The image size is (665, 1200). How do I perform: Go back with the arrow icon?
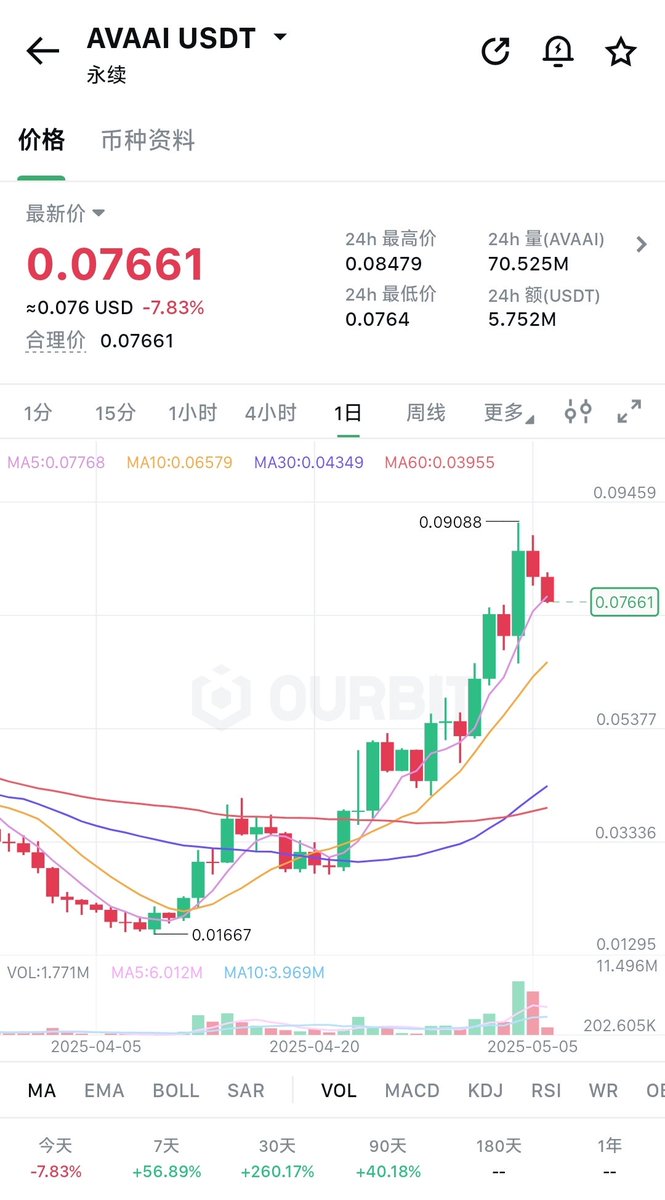(43, 51)
